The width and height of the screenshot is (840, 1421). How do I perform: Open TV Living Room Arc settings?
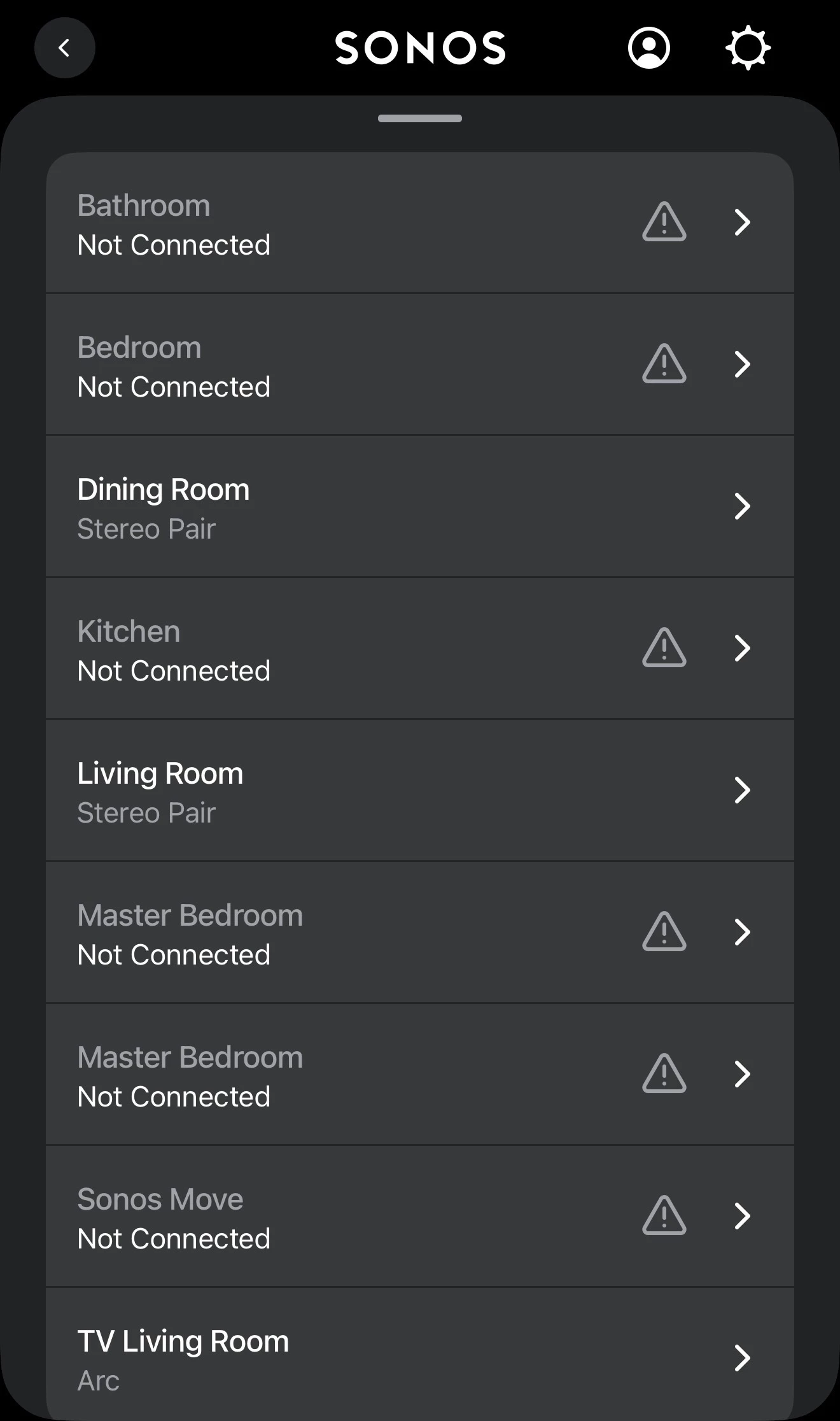[x=419, y=1357]
